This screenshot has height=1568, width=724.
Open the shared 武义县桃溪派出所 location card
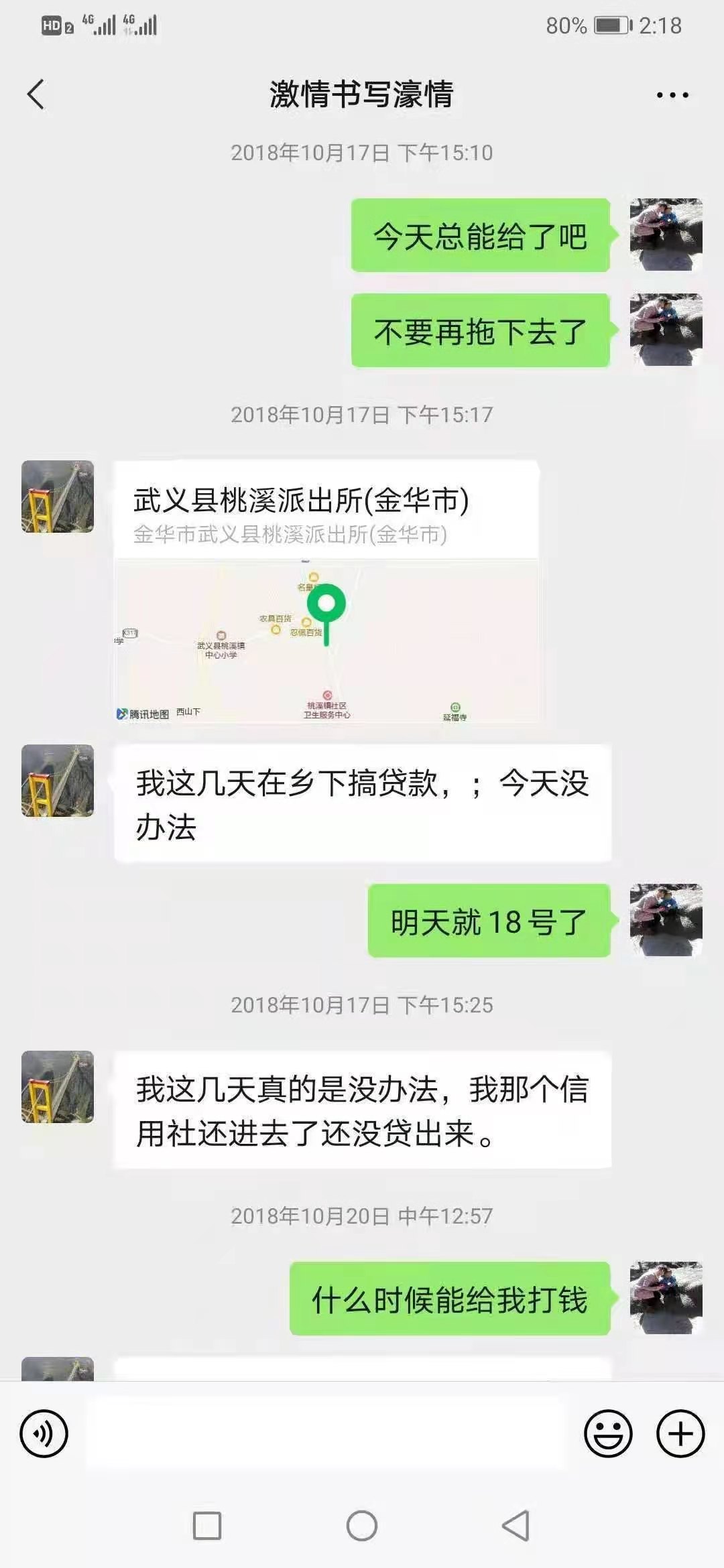click(x=326, y=591)
